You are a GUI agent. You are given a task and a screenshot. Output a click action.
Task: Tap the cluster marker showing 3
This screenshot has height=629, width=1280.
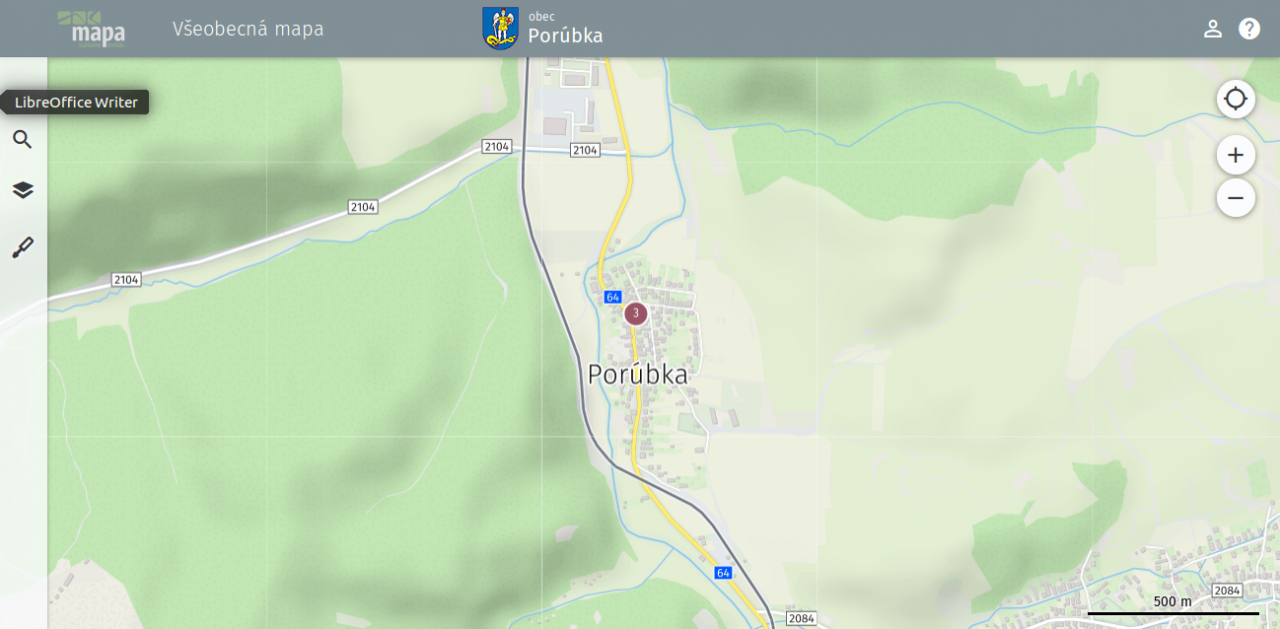click(x=635, y=313)
